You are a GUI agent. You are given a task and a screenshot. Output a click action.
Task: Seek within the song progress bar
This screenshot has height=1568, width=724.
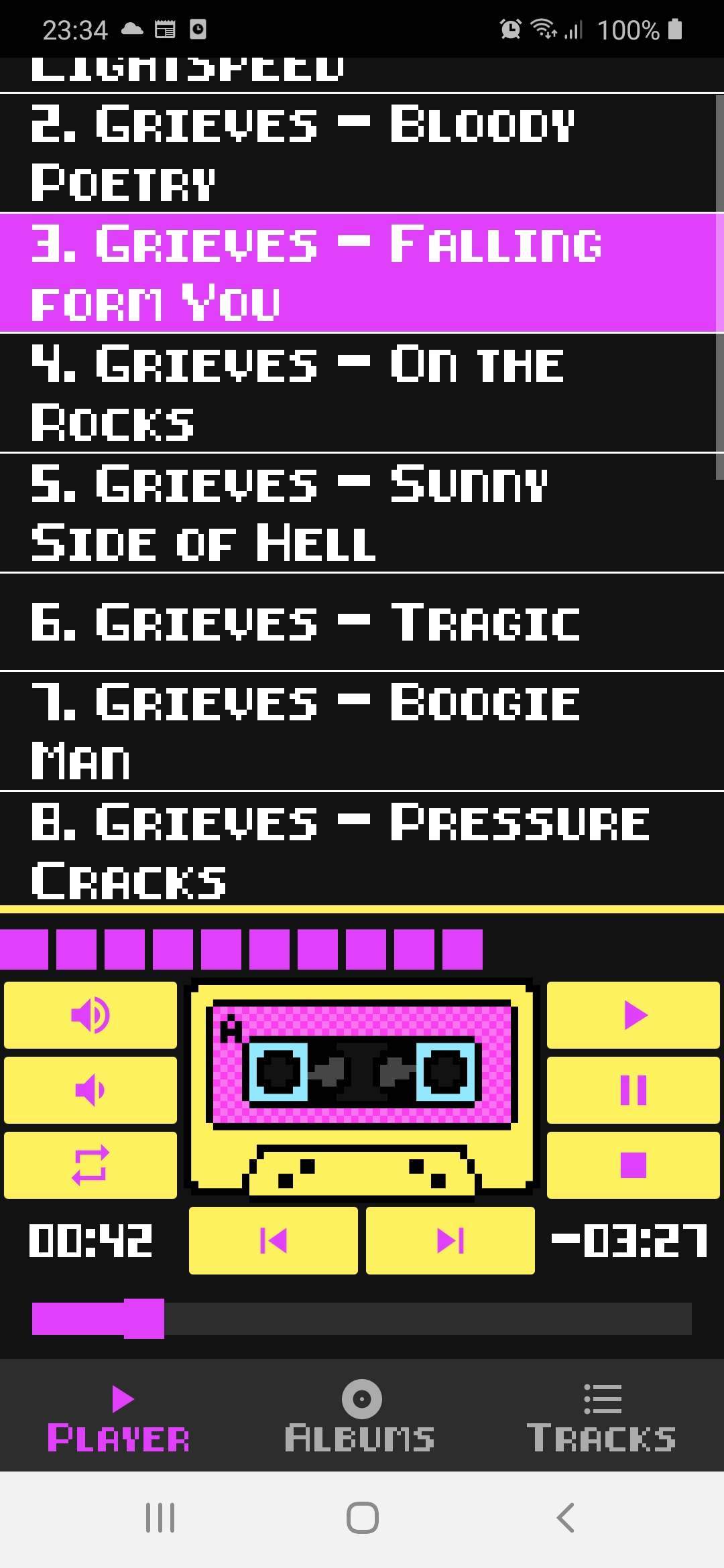click(x=362, y=1319)
